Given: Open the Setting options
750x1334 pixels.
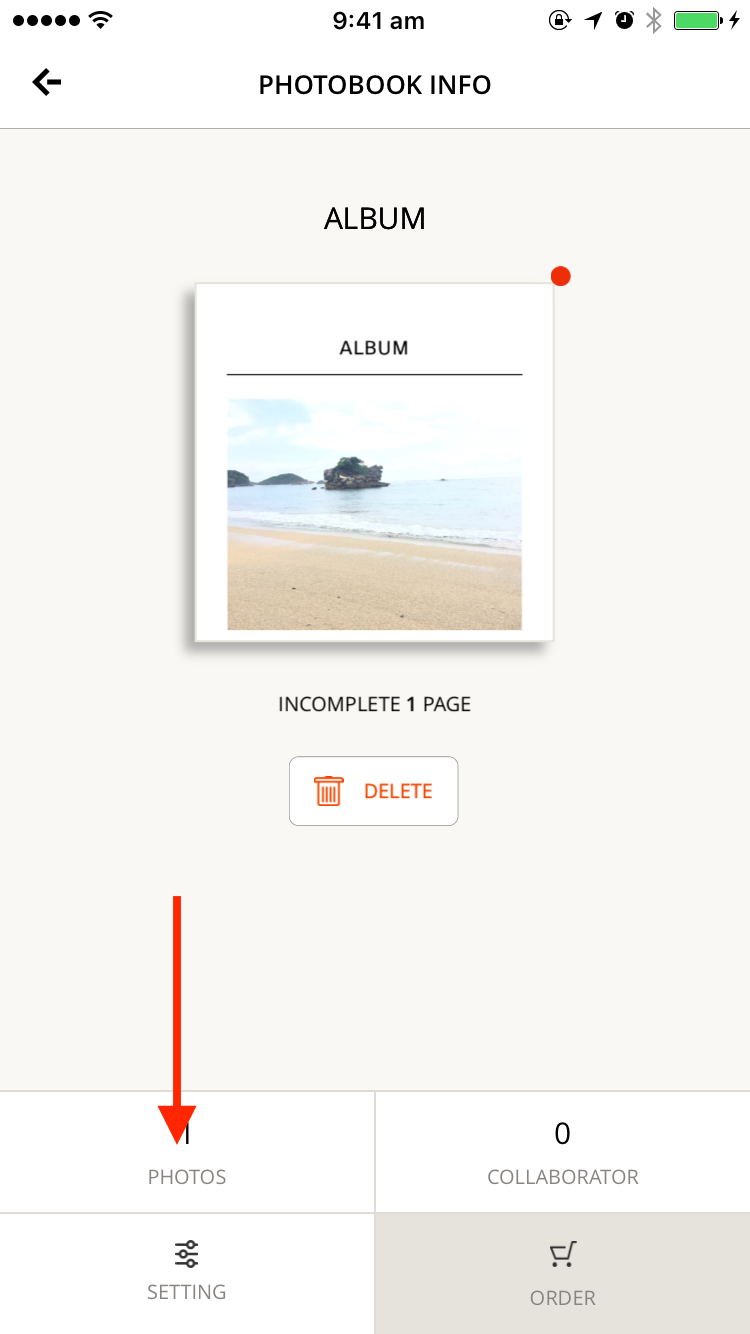Looking at the screenshot, I should (x=187, y=1272).
